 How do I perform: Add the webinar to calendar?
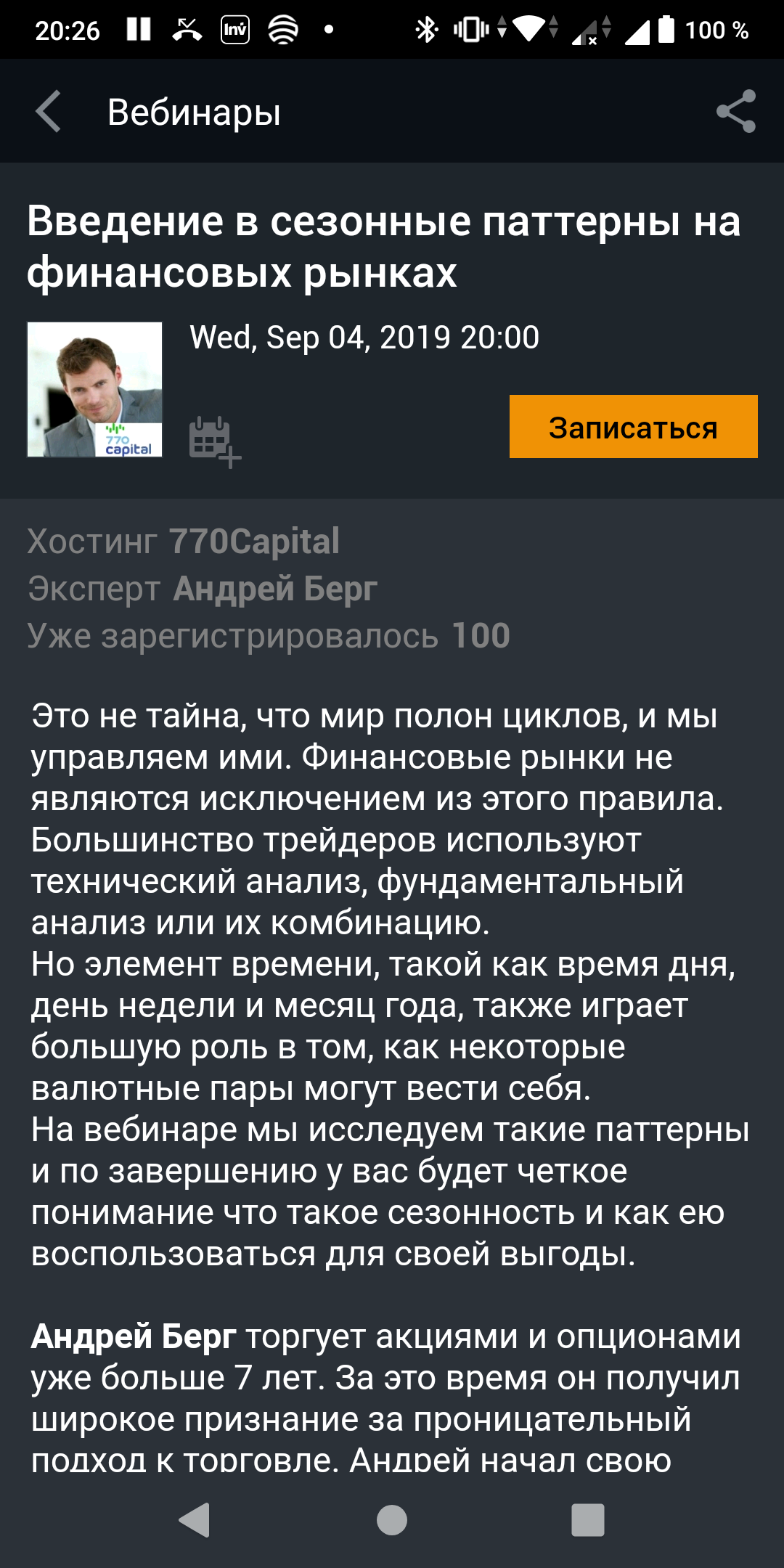pyautogui.click(x=213, y=441)
